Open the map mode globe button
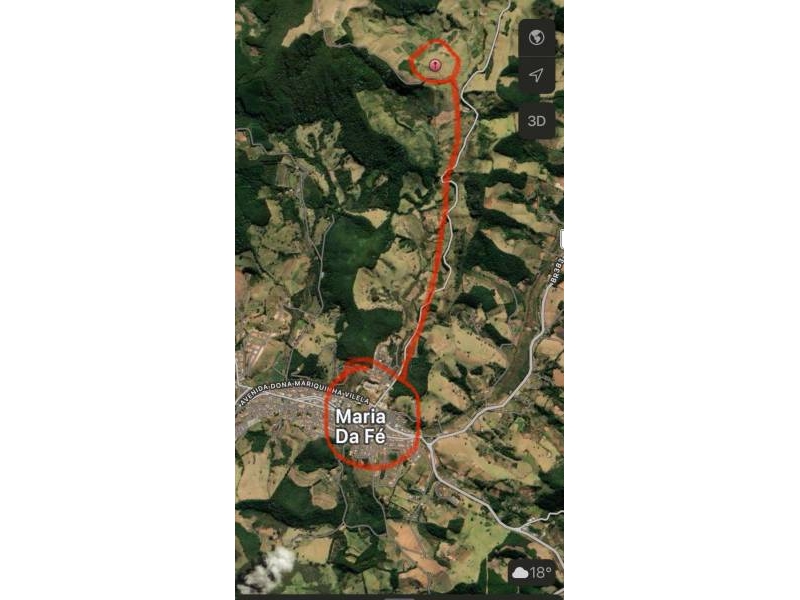Viewport: 800px width, 600px height. click(537, 38)
